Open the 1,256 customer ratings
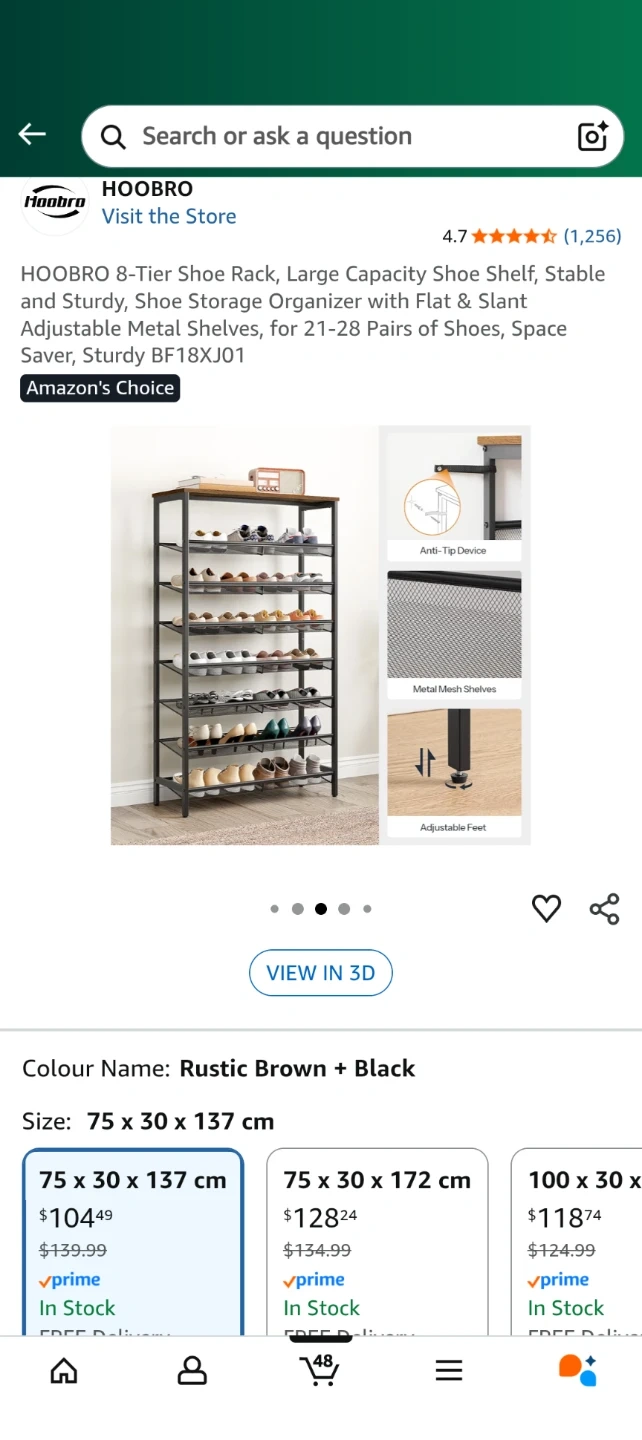The image size is (642, 1440). pyautogui.click(x=592, y=236)
